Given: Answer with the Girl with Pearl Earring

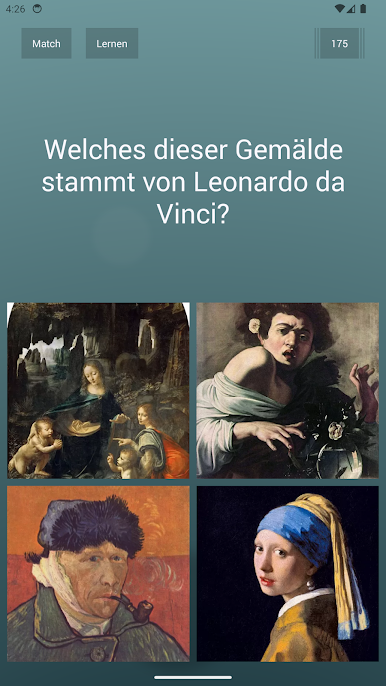Looking at the screenshot, I should (x=288, y=574).
